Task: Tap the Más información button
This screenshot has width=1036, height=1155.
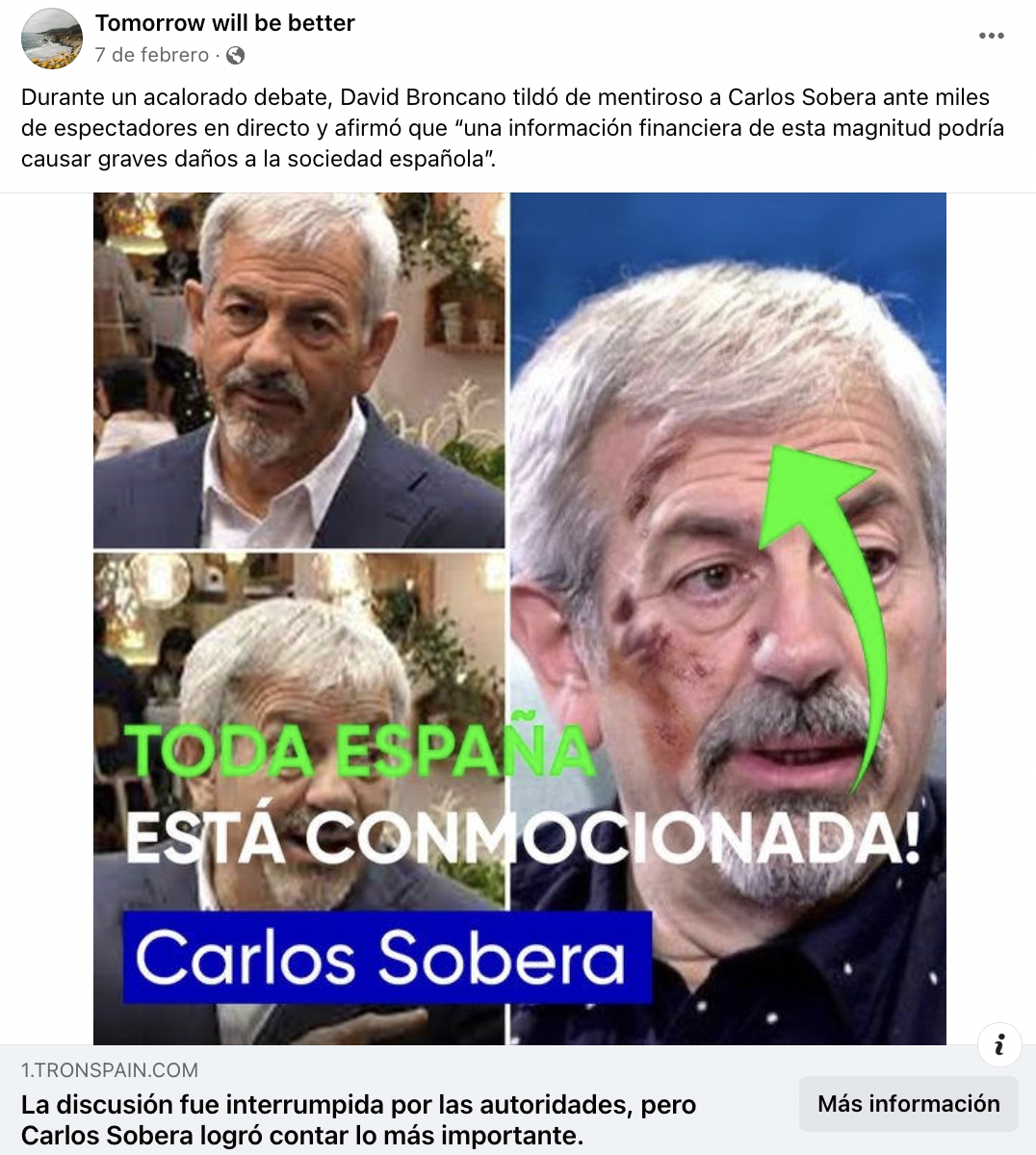Action: 908,1104
